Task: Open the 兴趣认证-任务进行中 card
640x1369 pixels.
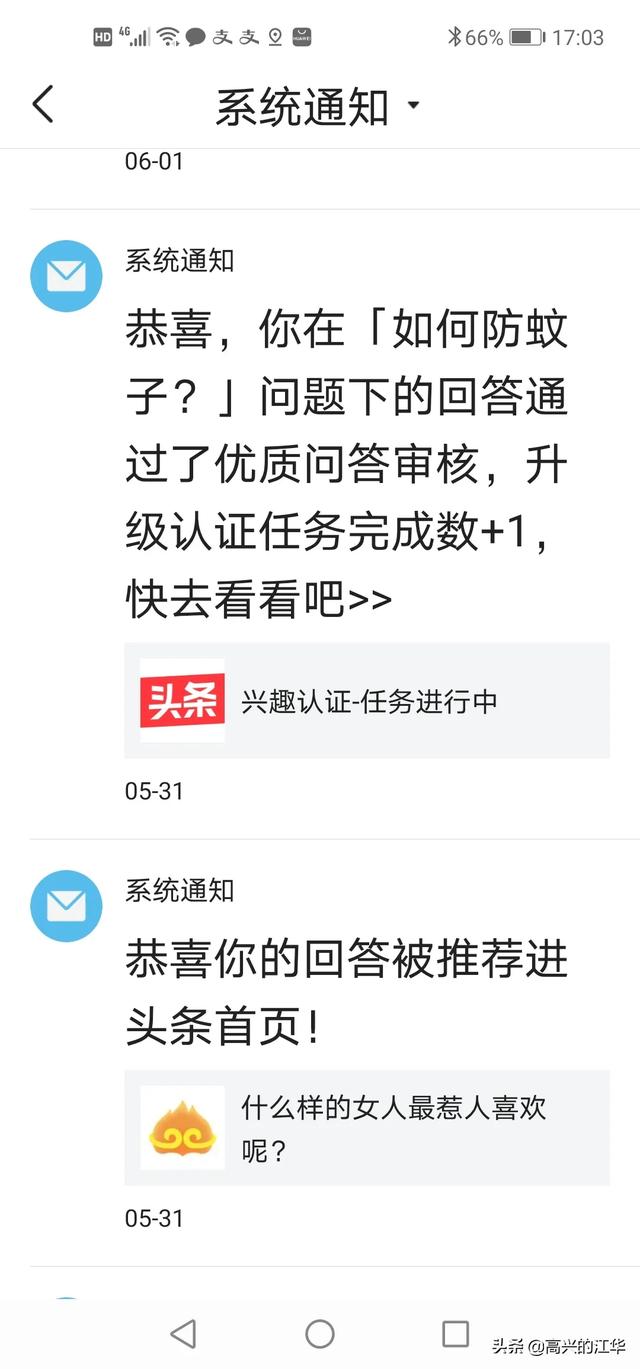Action: pyautogui.click(x=367, y=701)
